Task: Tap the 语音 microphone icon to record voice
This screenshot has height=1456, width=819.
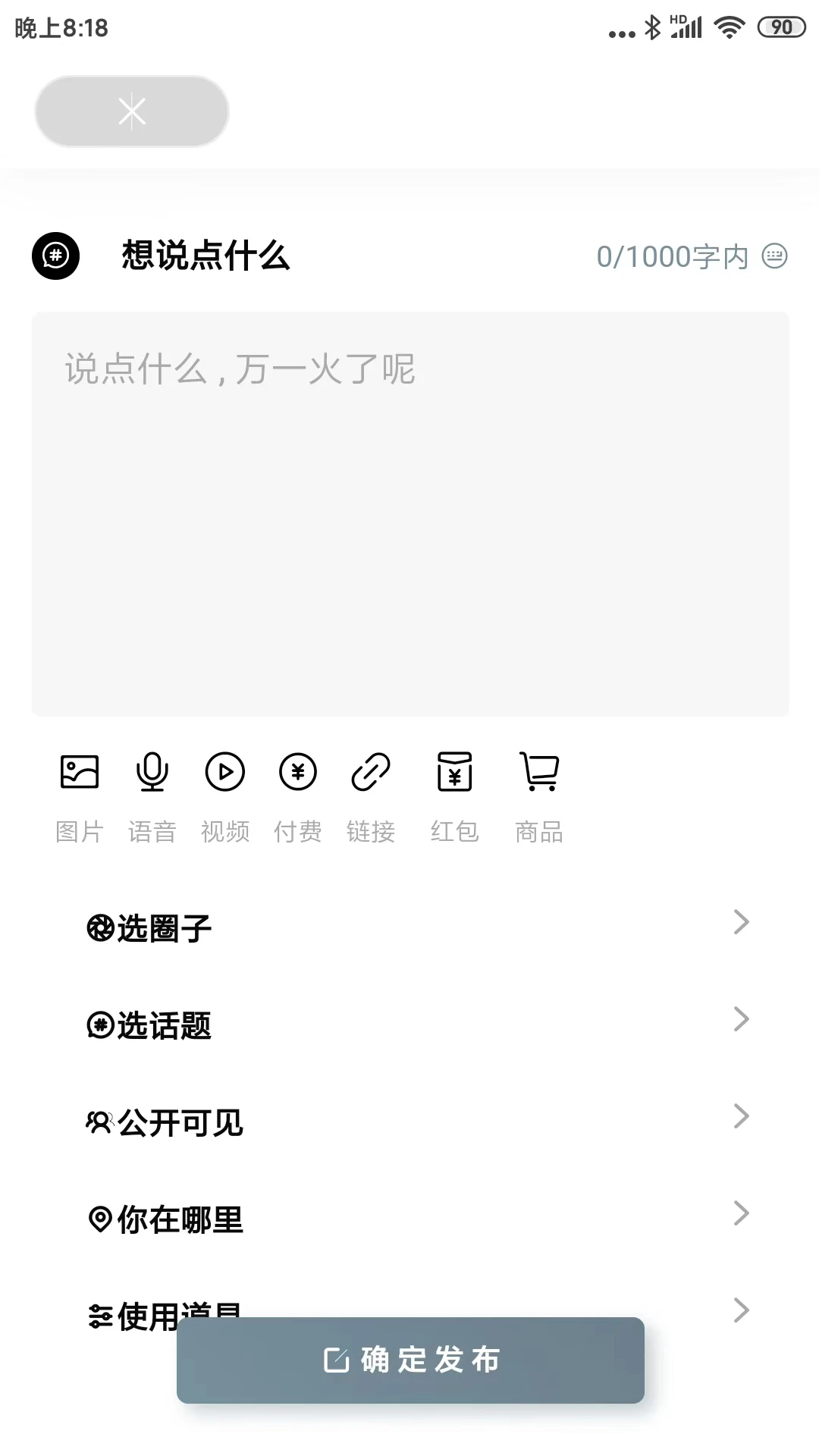Action: pyautogui.click(x=152, y=771)
